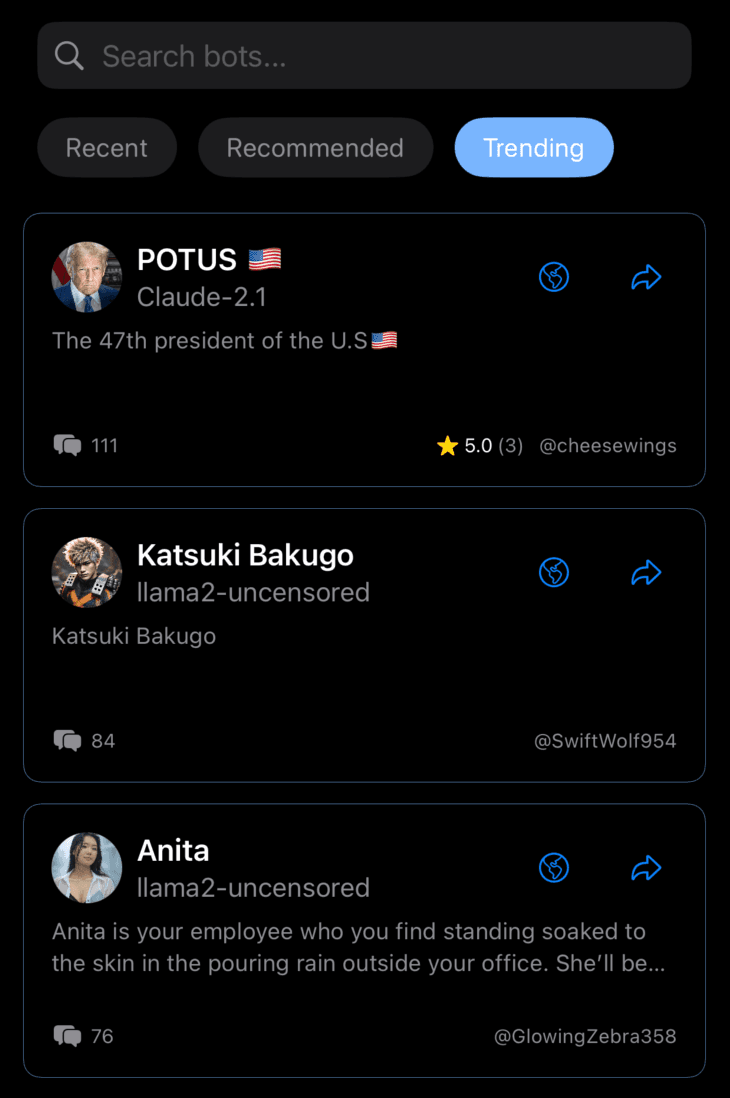Viewport: 730px width, 1098px height.
Task: Click the comments icon on the POTUS card
Action: click(67, 445)
